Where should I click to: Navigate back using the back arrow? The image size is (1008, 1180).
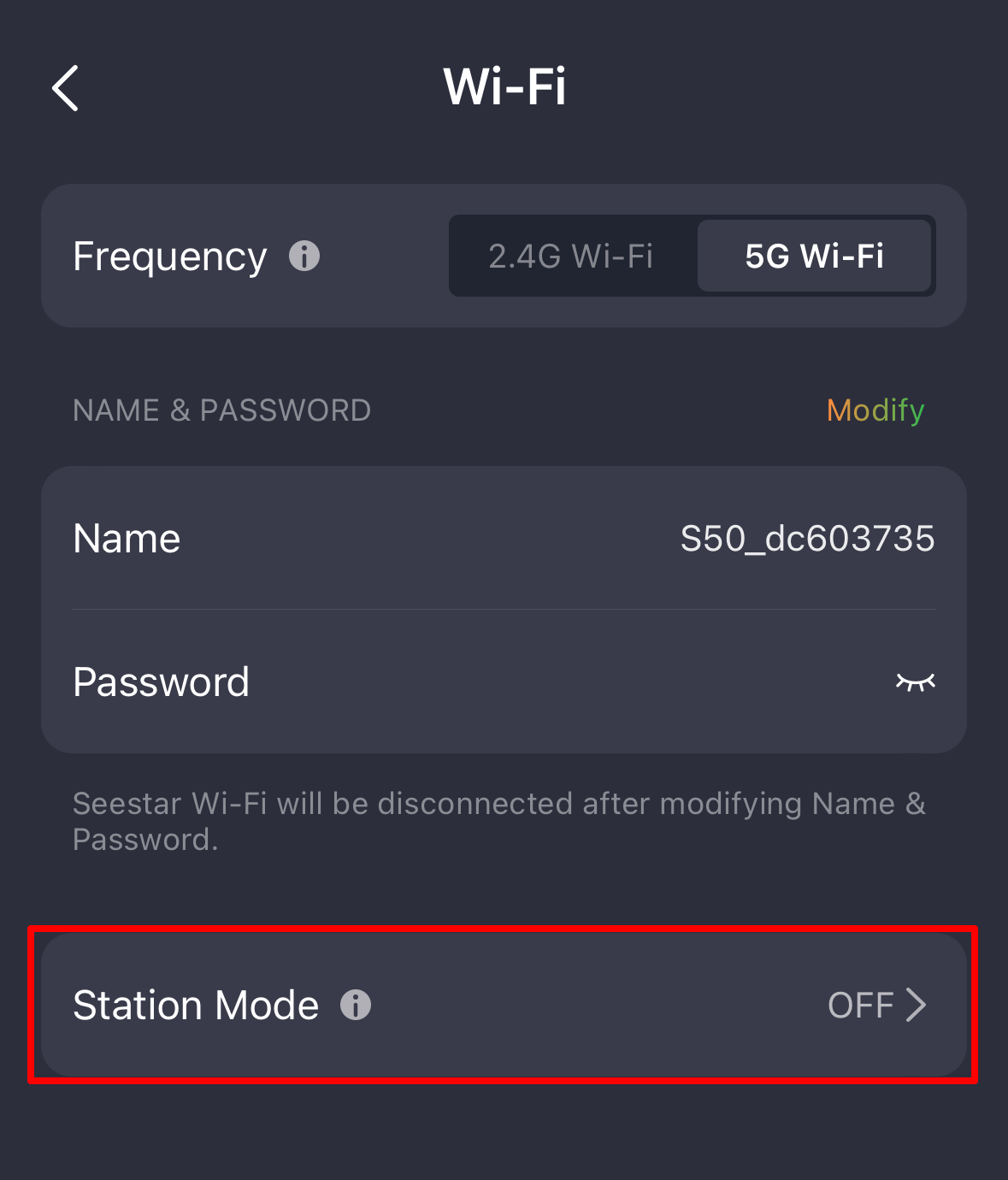coord(66,87)
